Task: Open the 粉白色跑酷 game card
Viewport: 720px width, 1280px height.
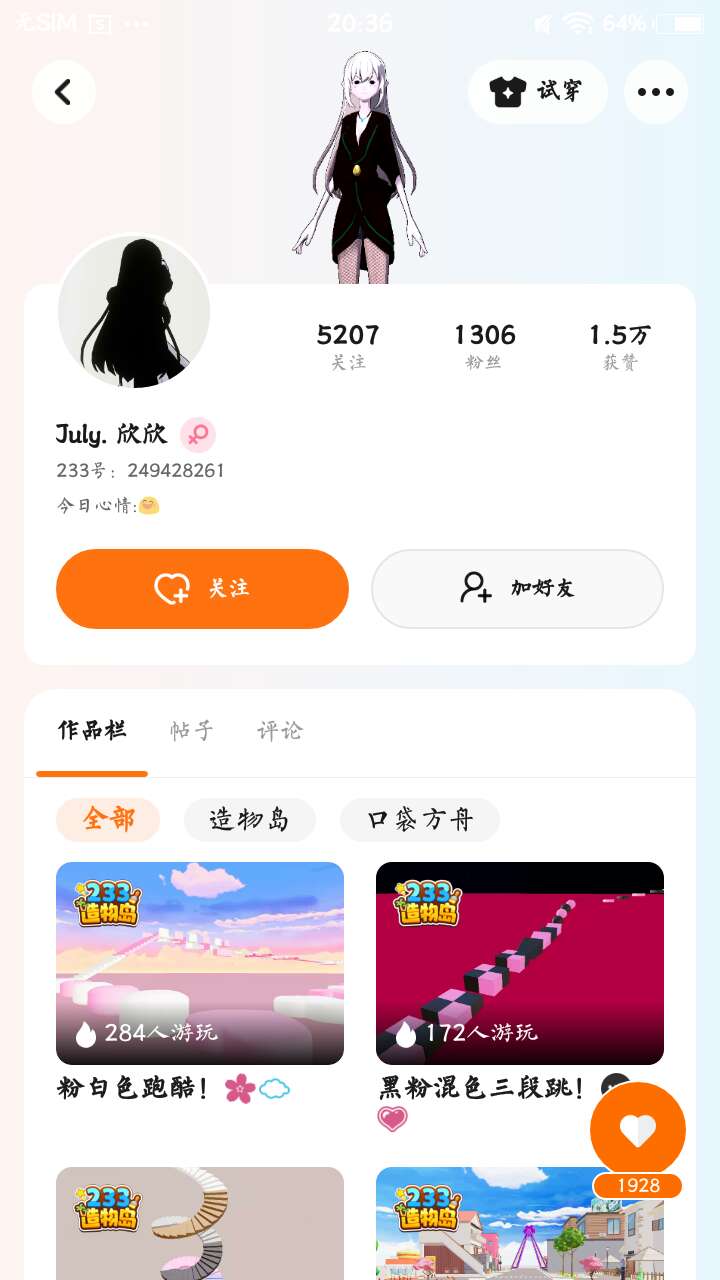Action: click(200, 963)
